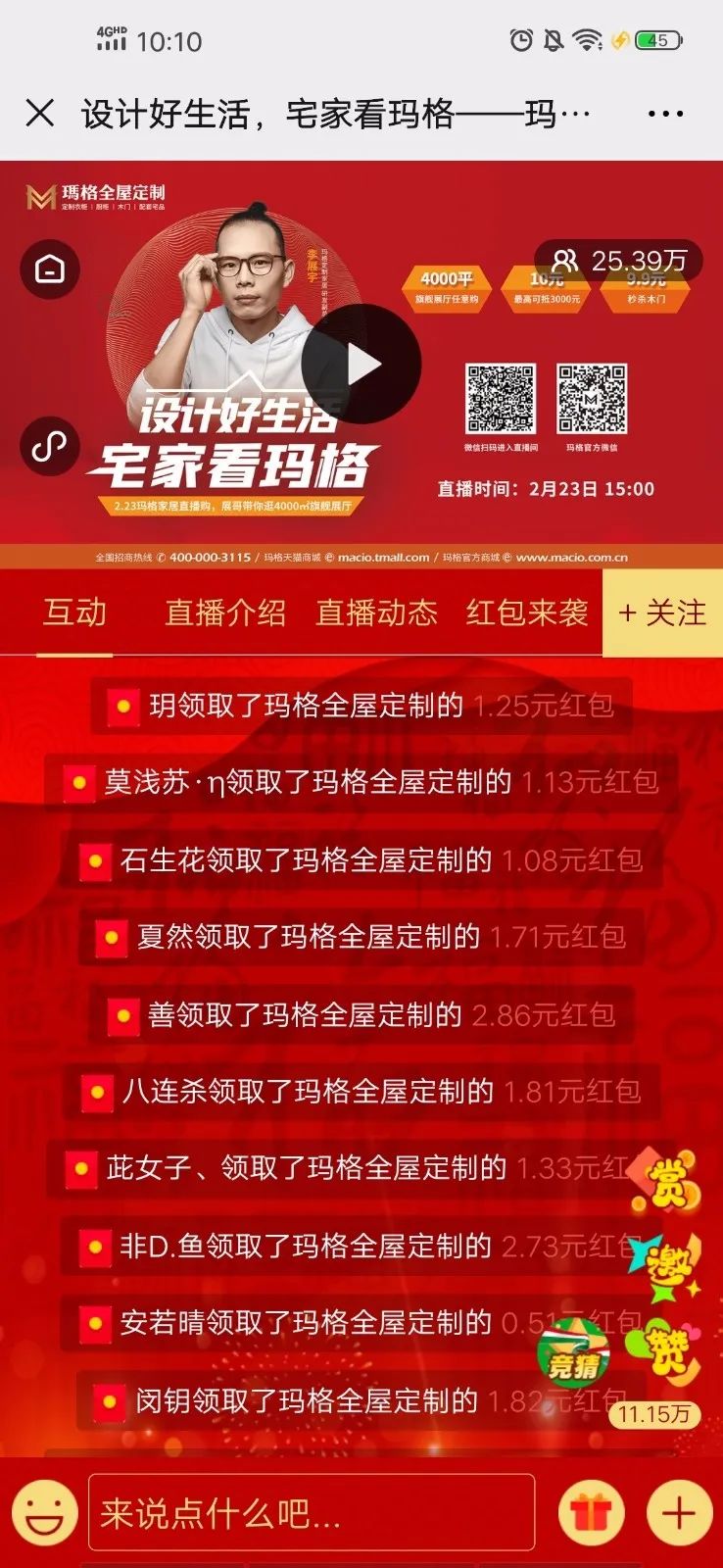Open the three-dot overflow menu
This screenshot has height=1568, width=723.
(x=665, y=114)
